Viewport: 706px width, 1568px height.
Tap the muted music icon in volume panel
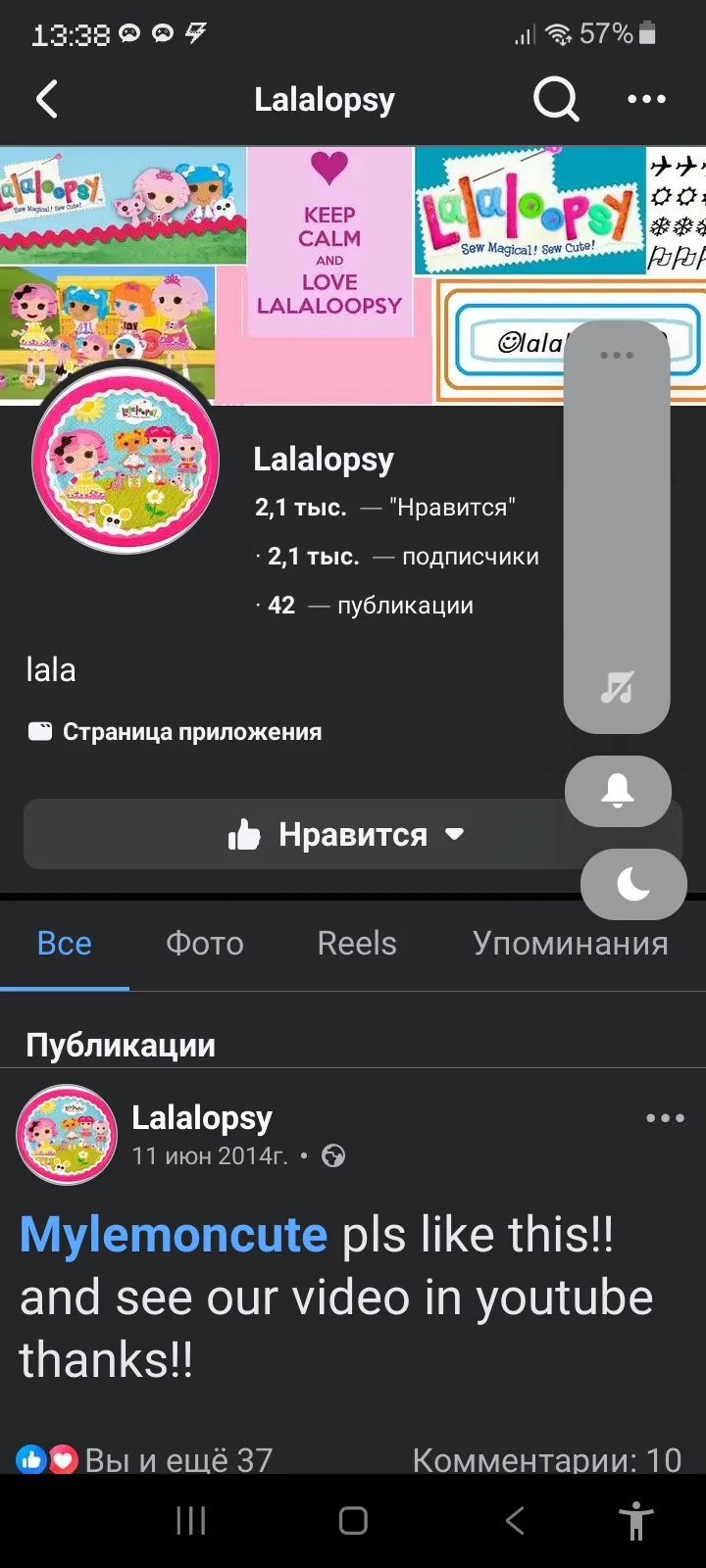(x=617, y=688)
